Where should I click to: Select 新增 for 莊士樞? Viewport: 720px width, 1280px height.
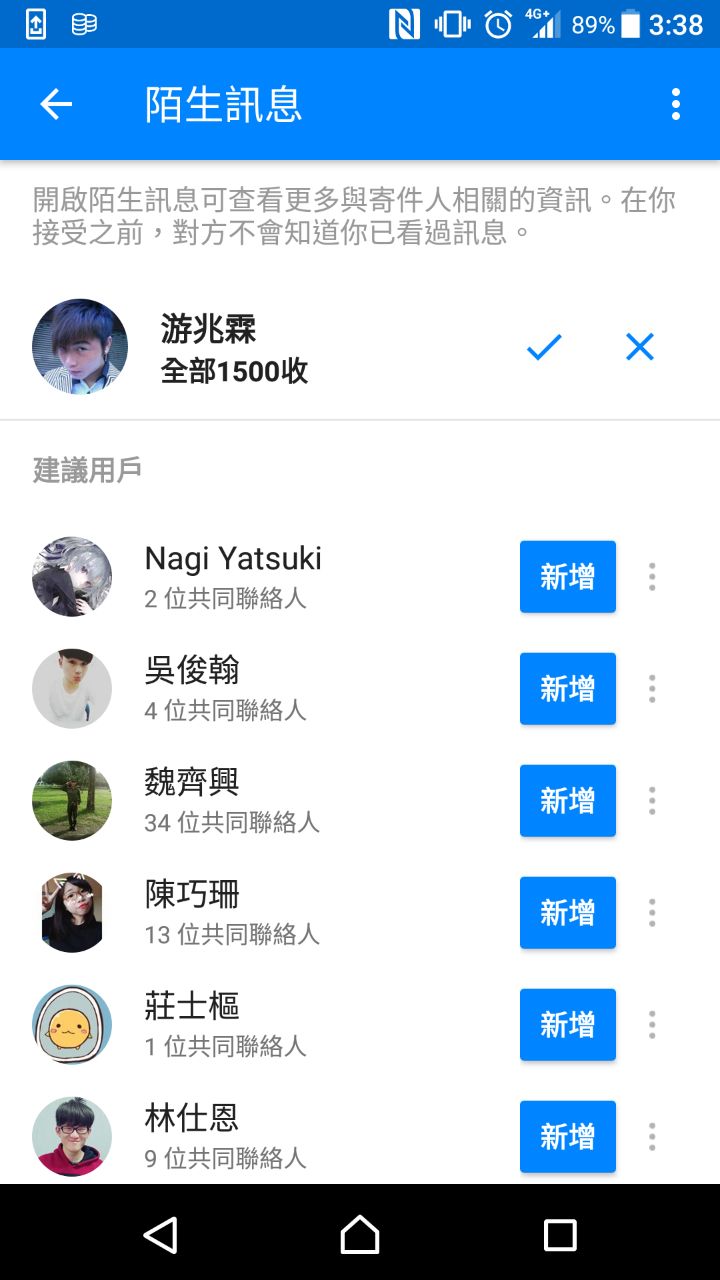[x=567, y=1025]
